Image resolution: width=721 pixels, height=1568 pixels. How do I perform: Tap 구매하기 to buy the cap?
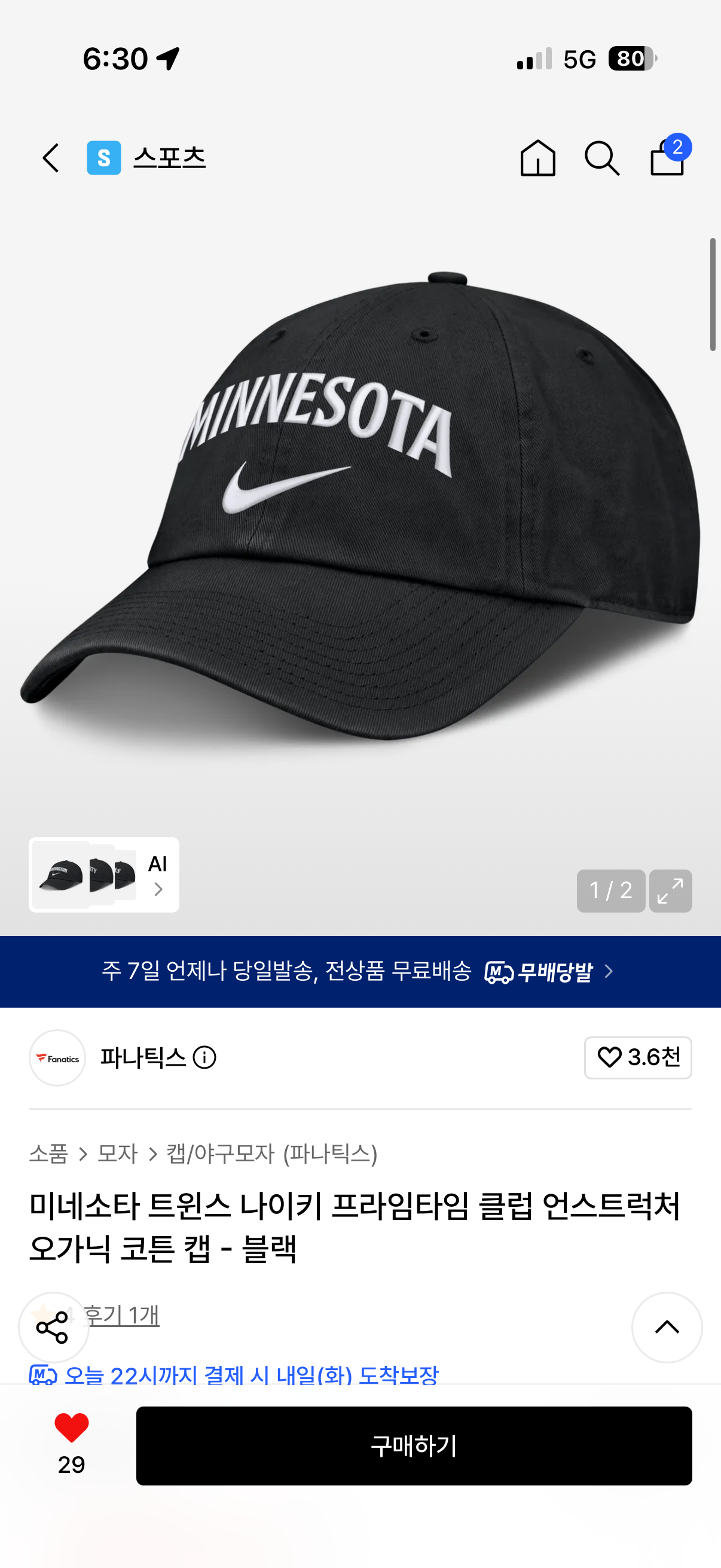pos(414,1445)
